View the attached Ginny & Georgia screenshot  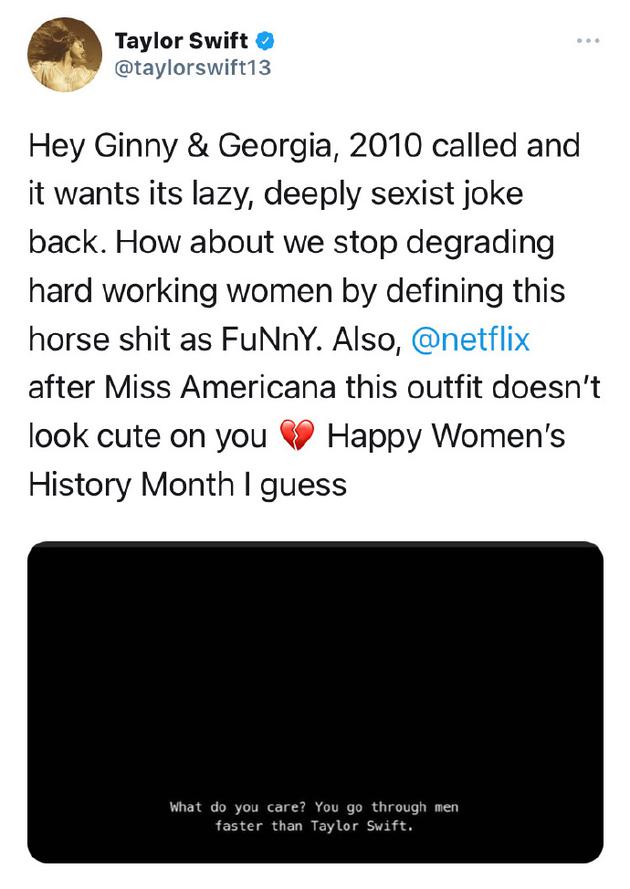pos(315,702)
